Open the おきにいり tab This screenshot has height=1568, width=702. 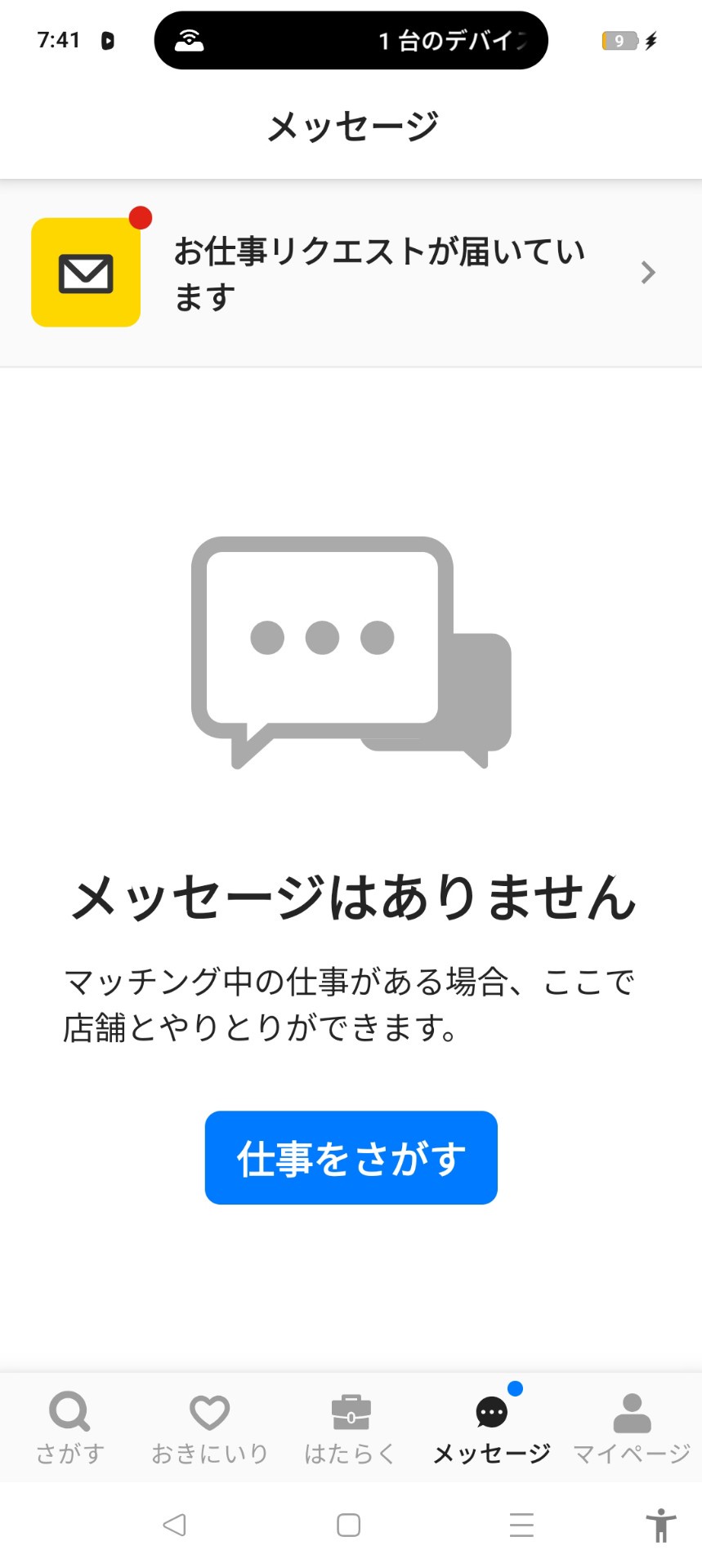[209, 1428]
